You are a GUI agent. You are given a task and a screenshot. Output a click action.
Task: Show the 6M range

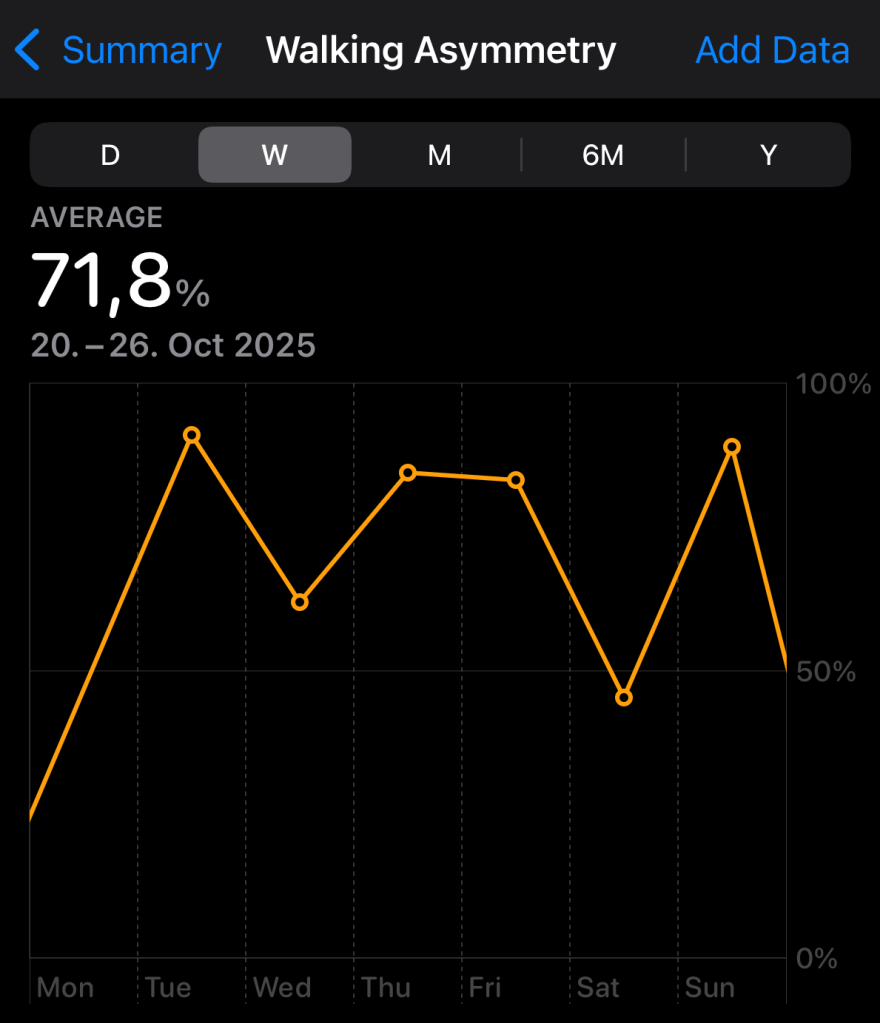click(x=603, y=155)
